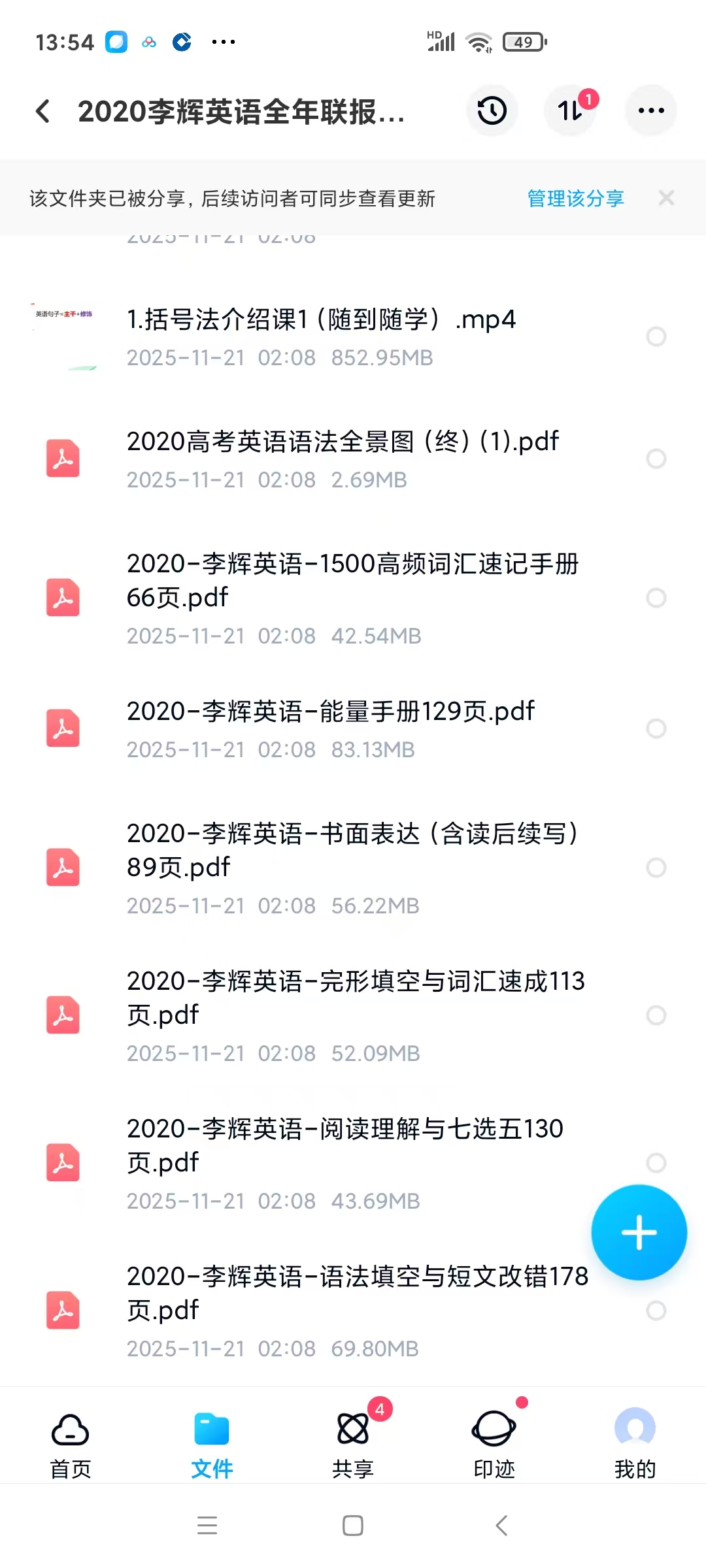Viewport: 706px width, 1568px height.
Task: Tap the back chevron in the title bar
Action: [x=43, y=111]
